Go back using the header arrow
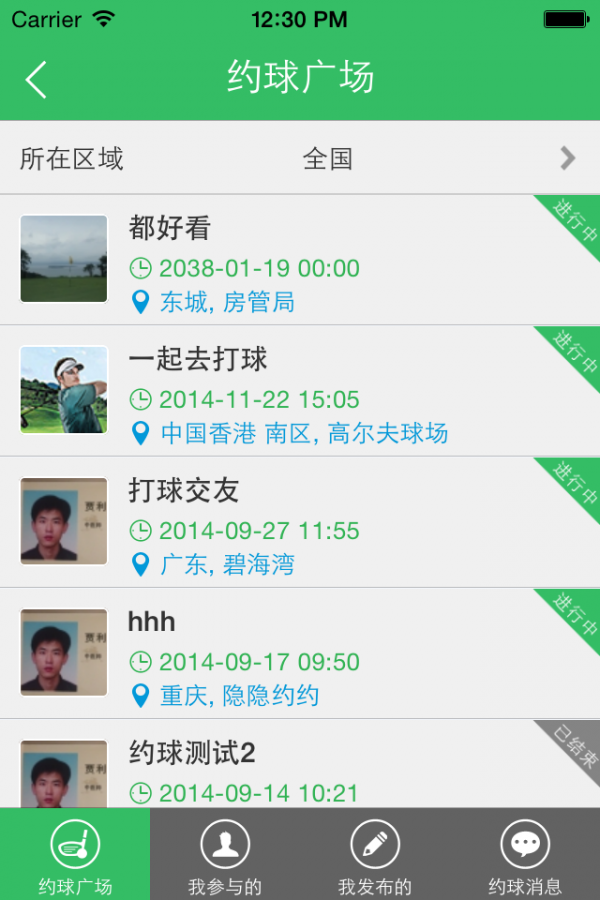 click(x=37, y=79)
